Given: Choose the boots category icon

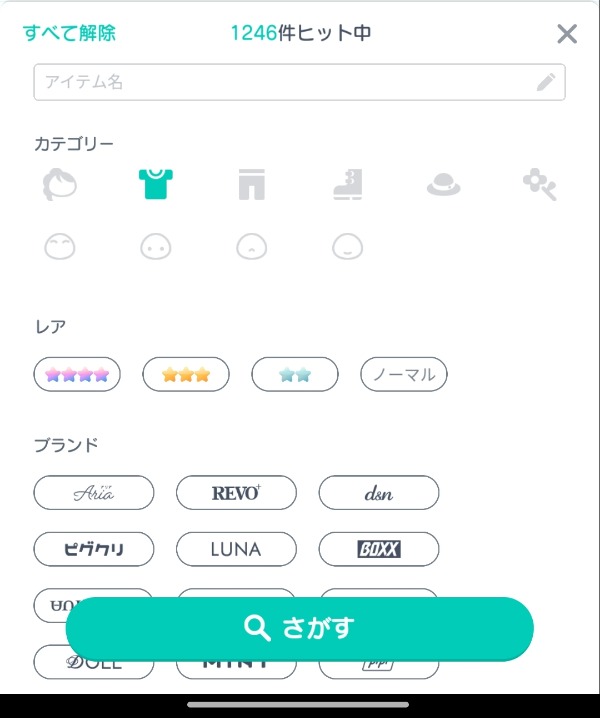Looking at the screenshot, I should (348, 185).
